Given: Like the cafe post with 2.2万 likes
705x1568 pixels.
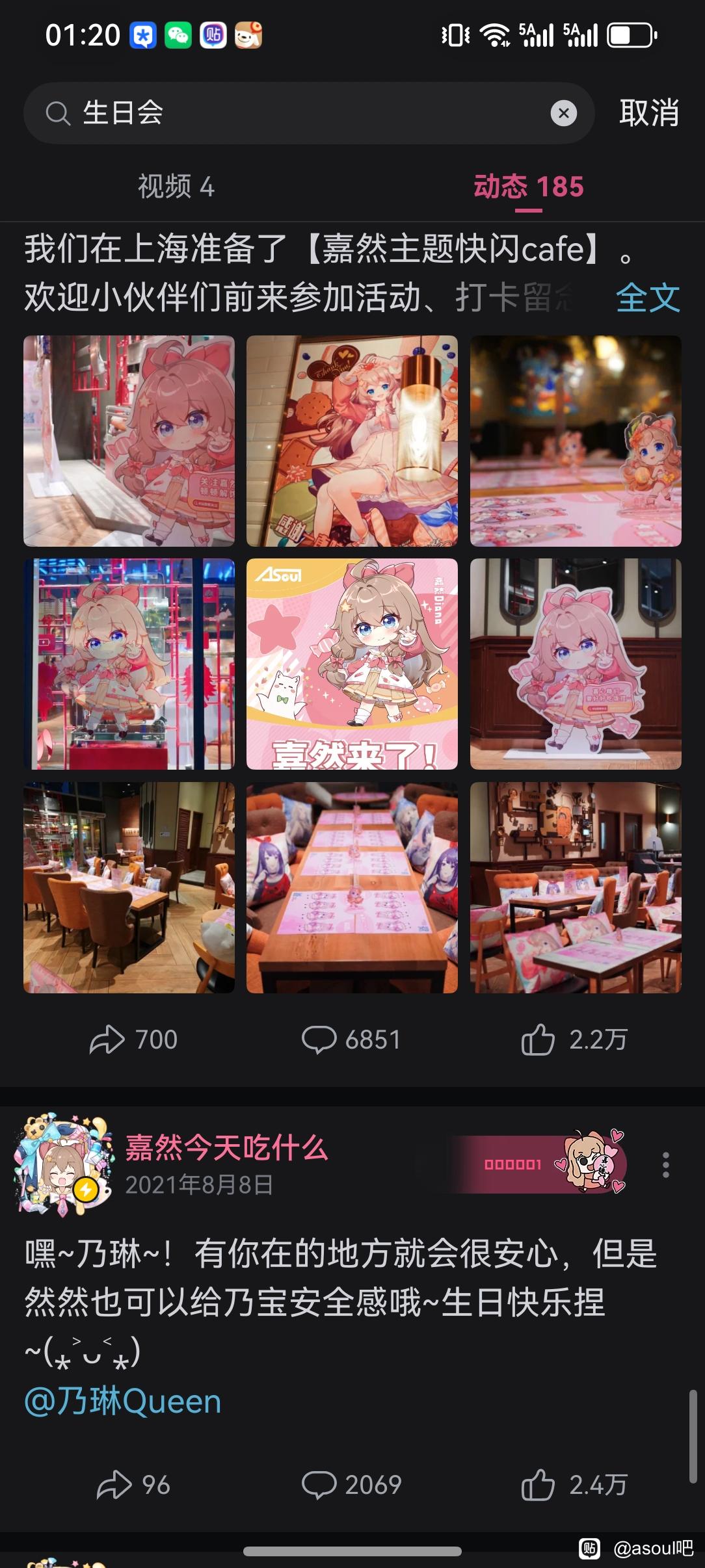Looking at the screenshot, I should click(574, 1039).
